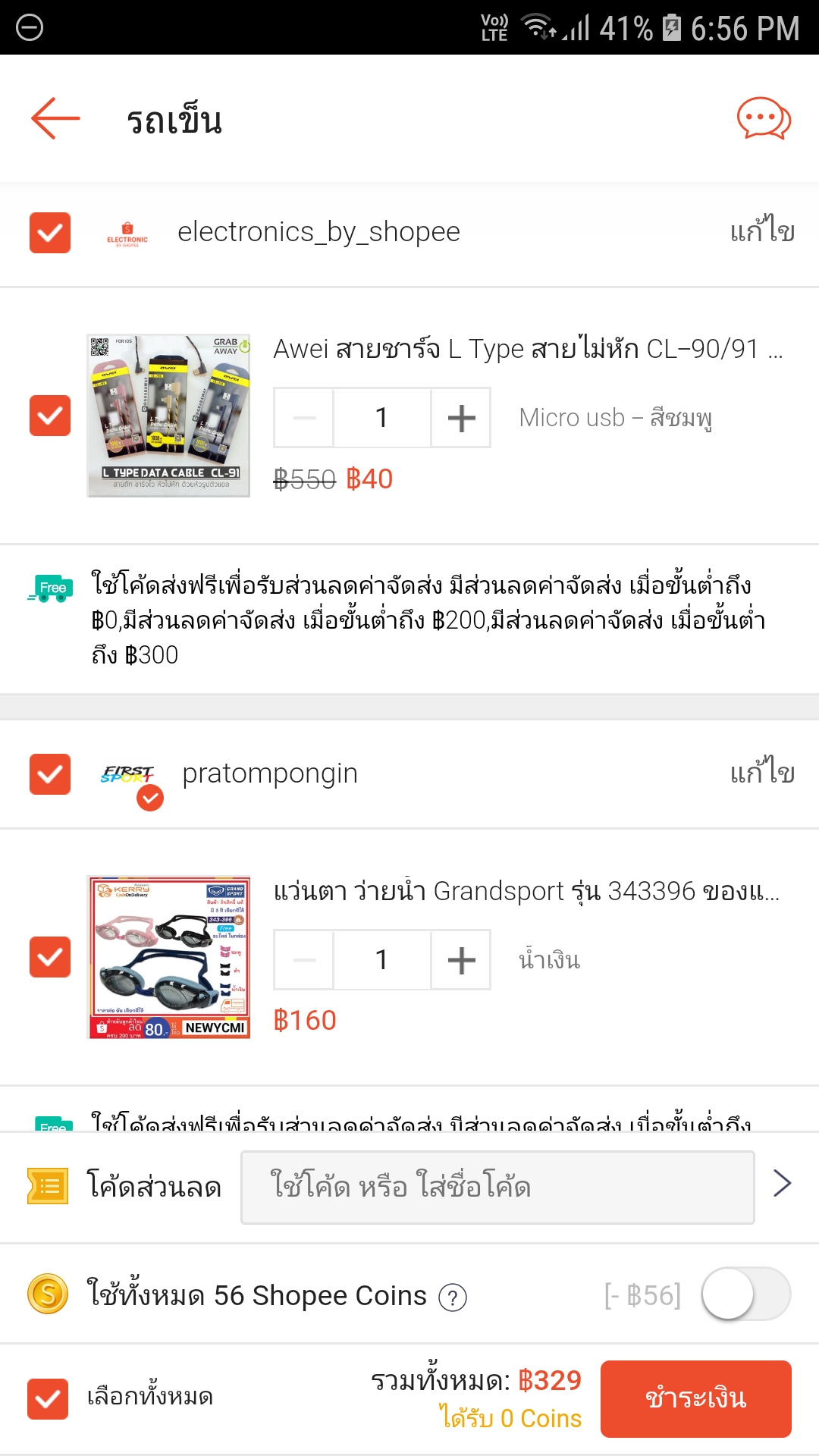
Task: Go back from the รถเข็น cart
Action: [x=55, y=119]
